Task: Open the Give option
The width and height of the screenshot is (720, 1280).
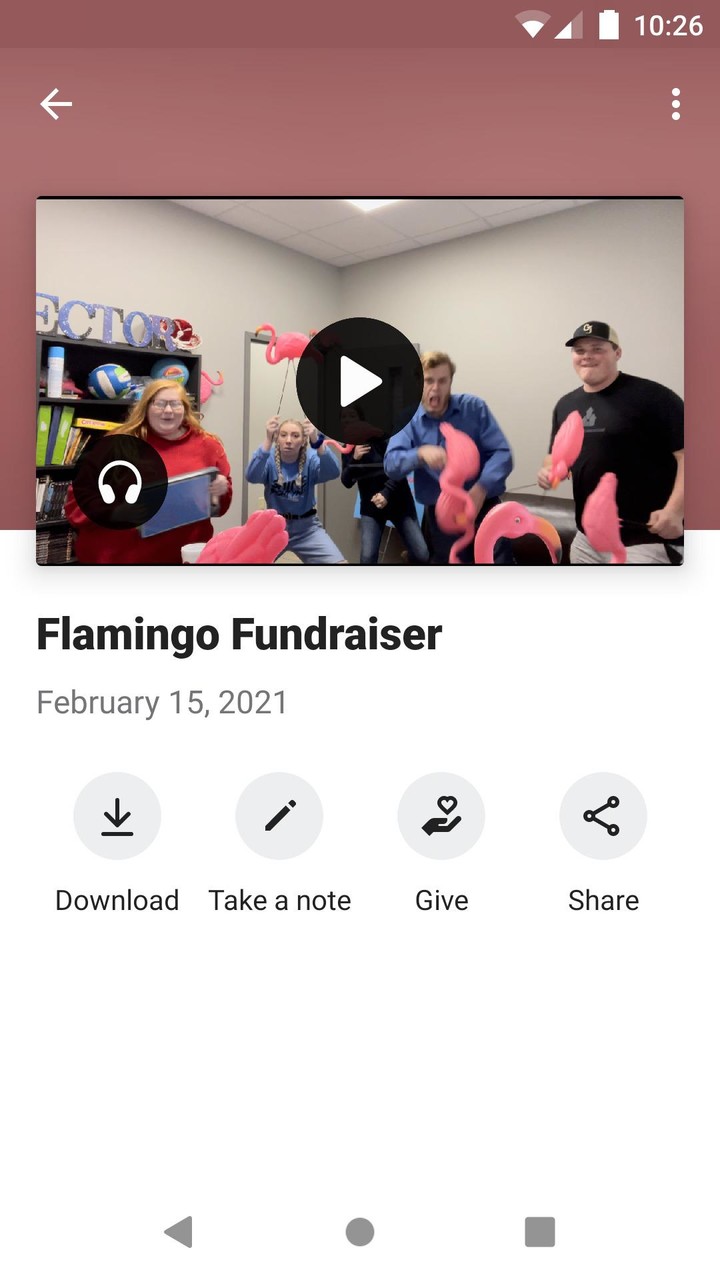Action: [x=441, y=816]
